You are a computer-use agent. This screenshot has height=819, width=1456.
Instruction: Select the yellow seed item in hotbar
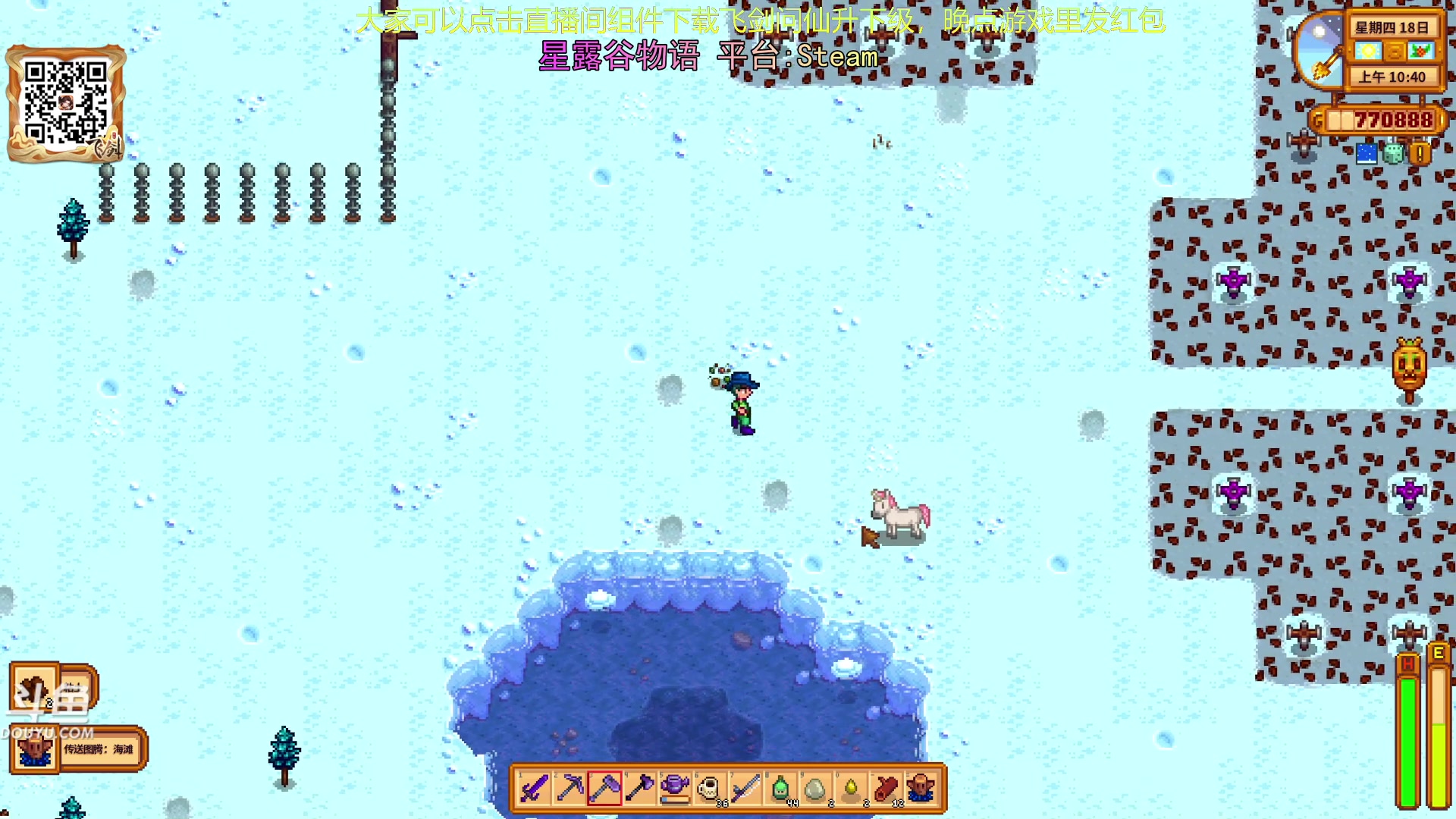851,789
